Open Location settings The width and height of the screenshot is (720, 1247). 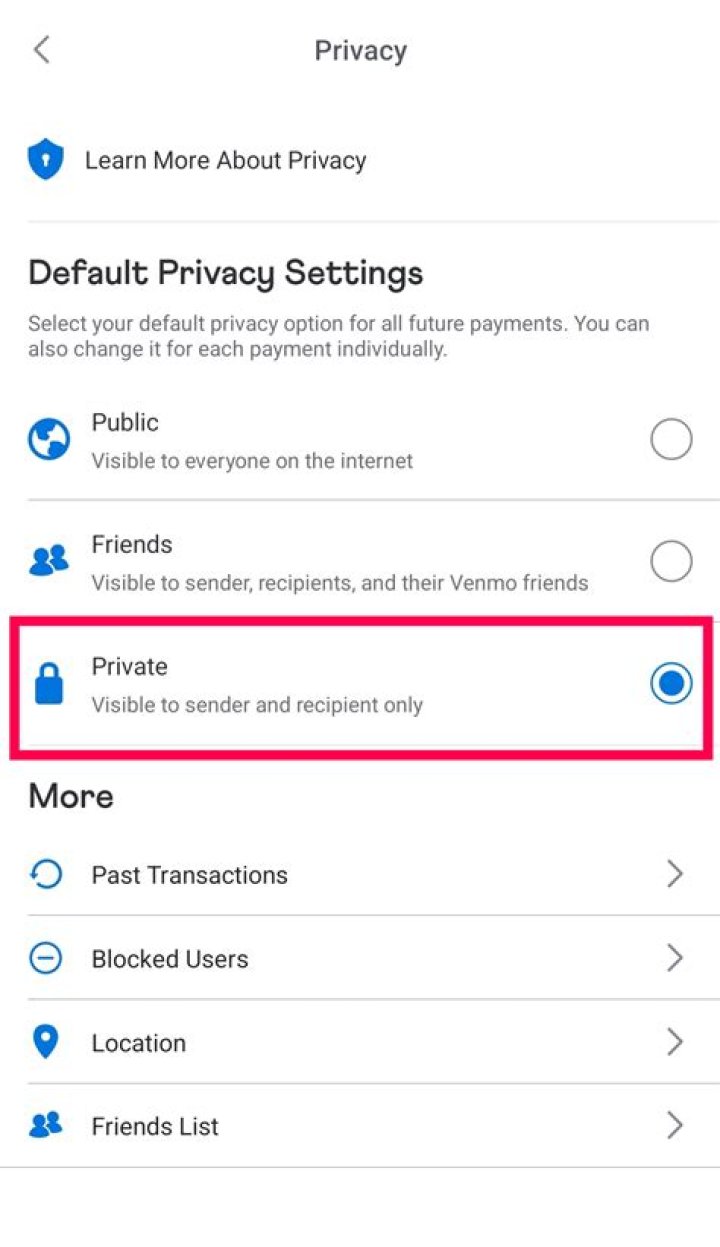(x=360, y=1043)
